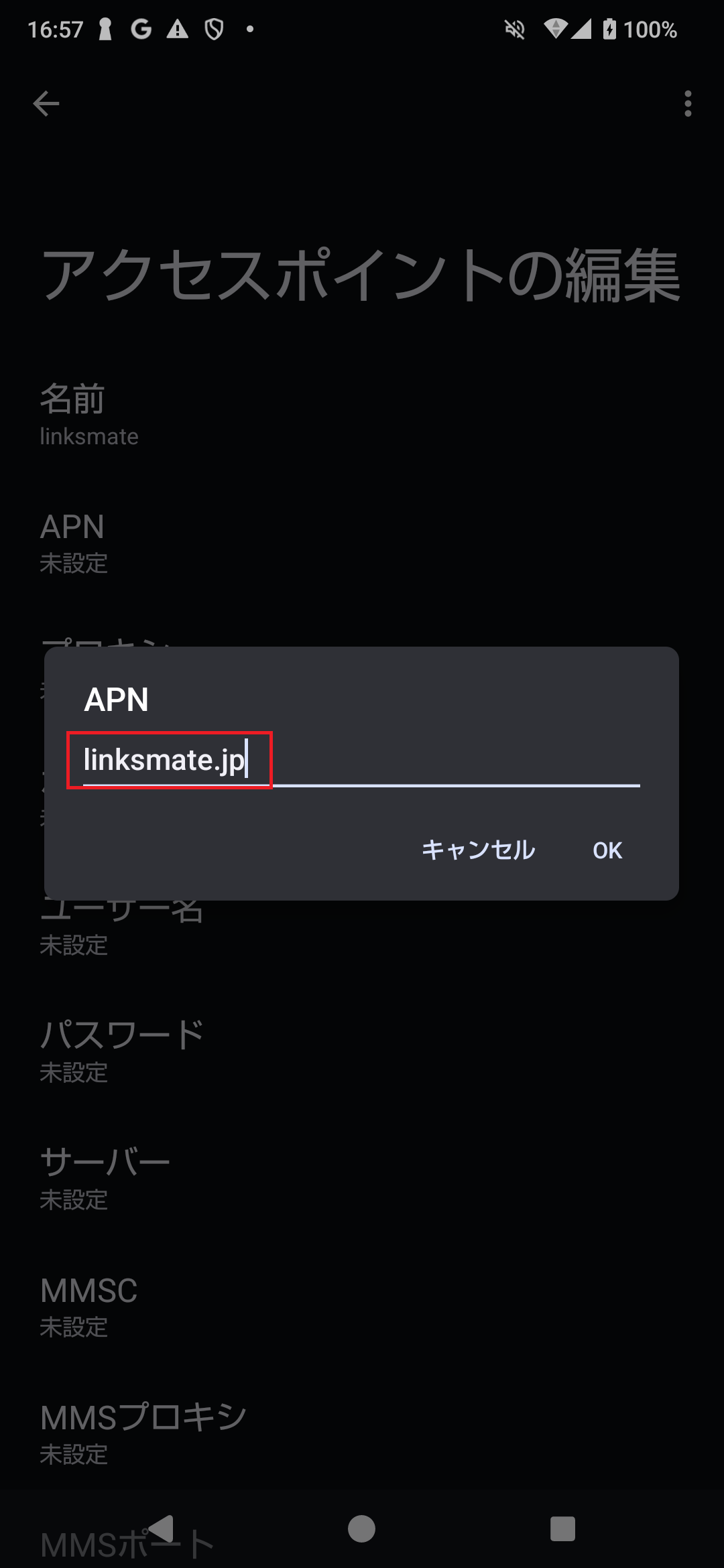The width and height of the screenshot is (724, 1568).
Task: Click the back arrow navigation icon
Action: coord(46,103)
